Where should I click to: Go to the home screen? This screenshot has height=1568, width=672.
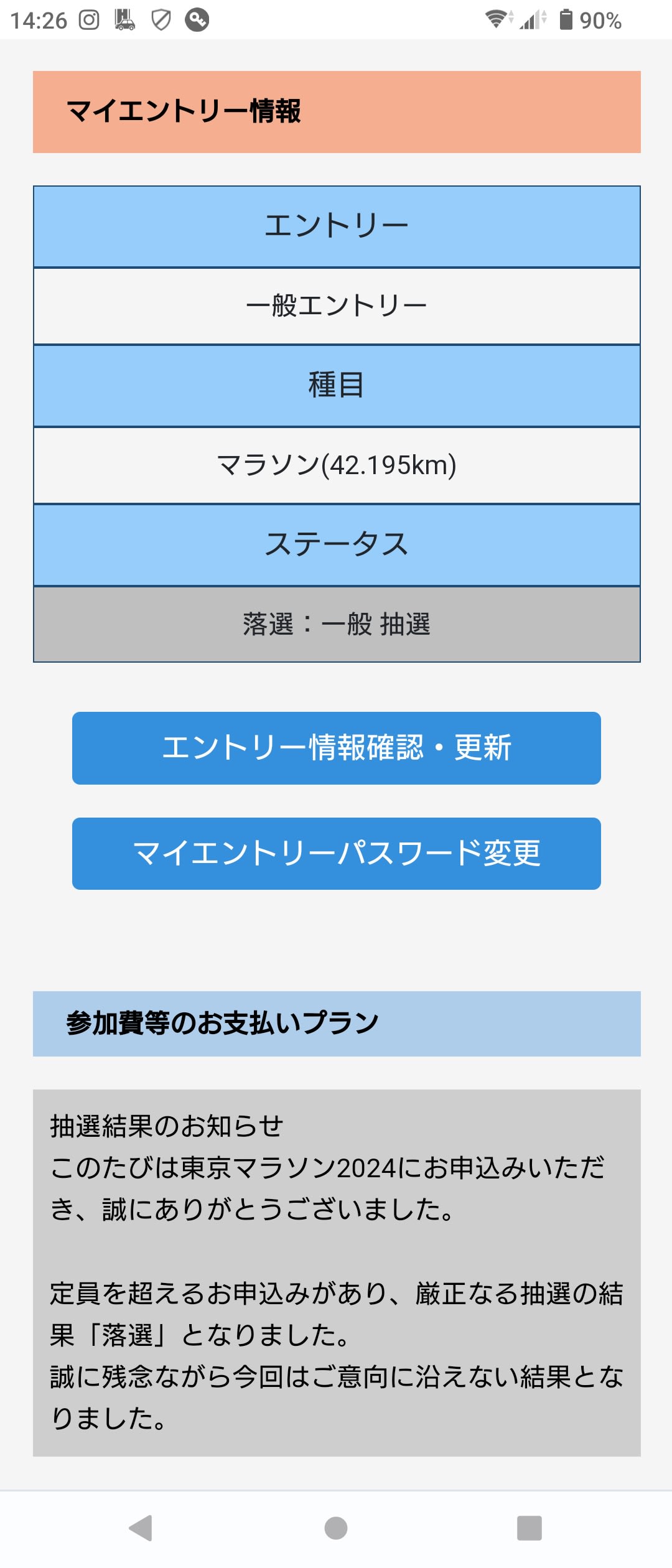coord(336,1528)
